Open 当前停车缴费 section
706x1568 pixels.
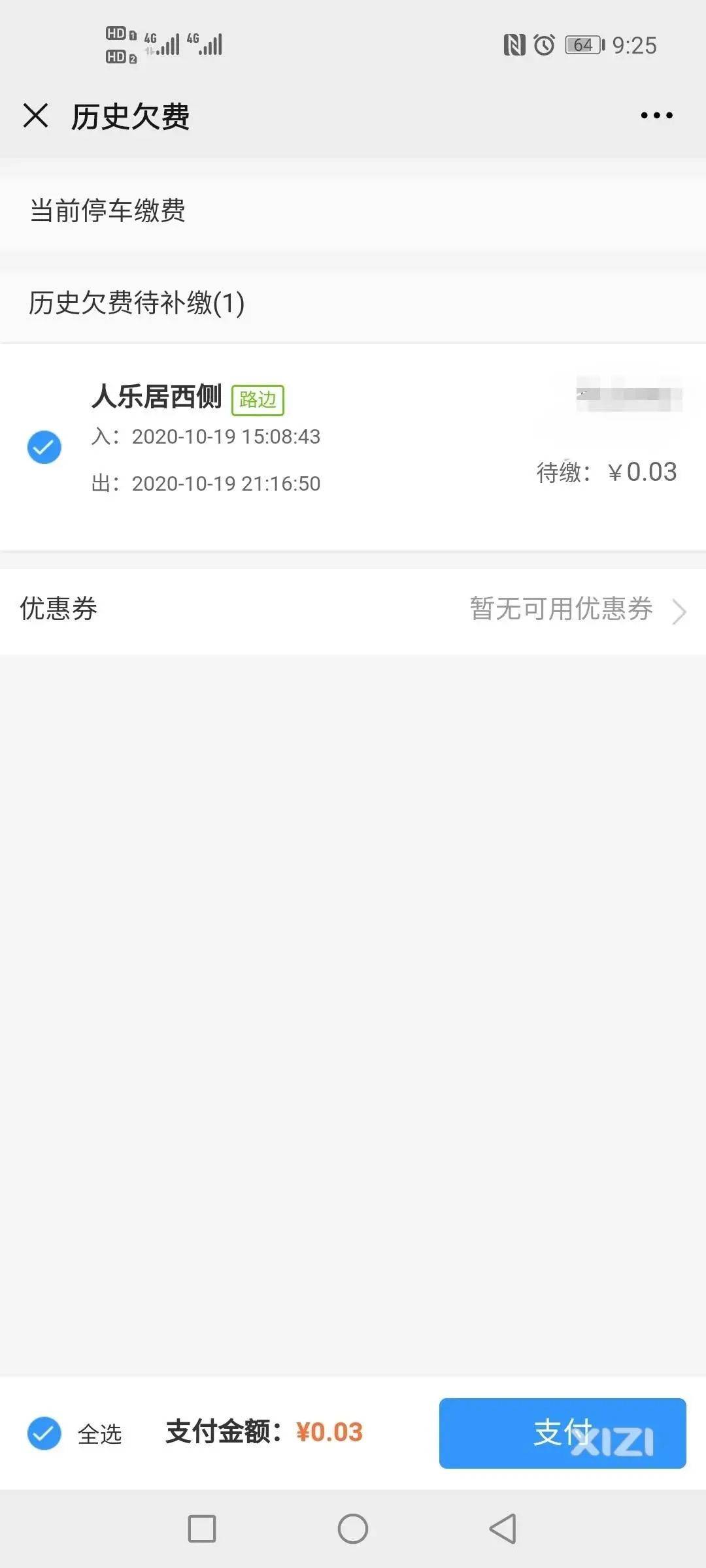(353, 210)
